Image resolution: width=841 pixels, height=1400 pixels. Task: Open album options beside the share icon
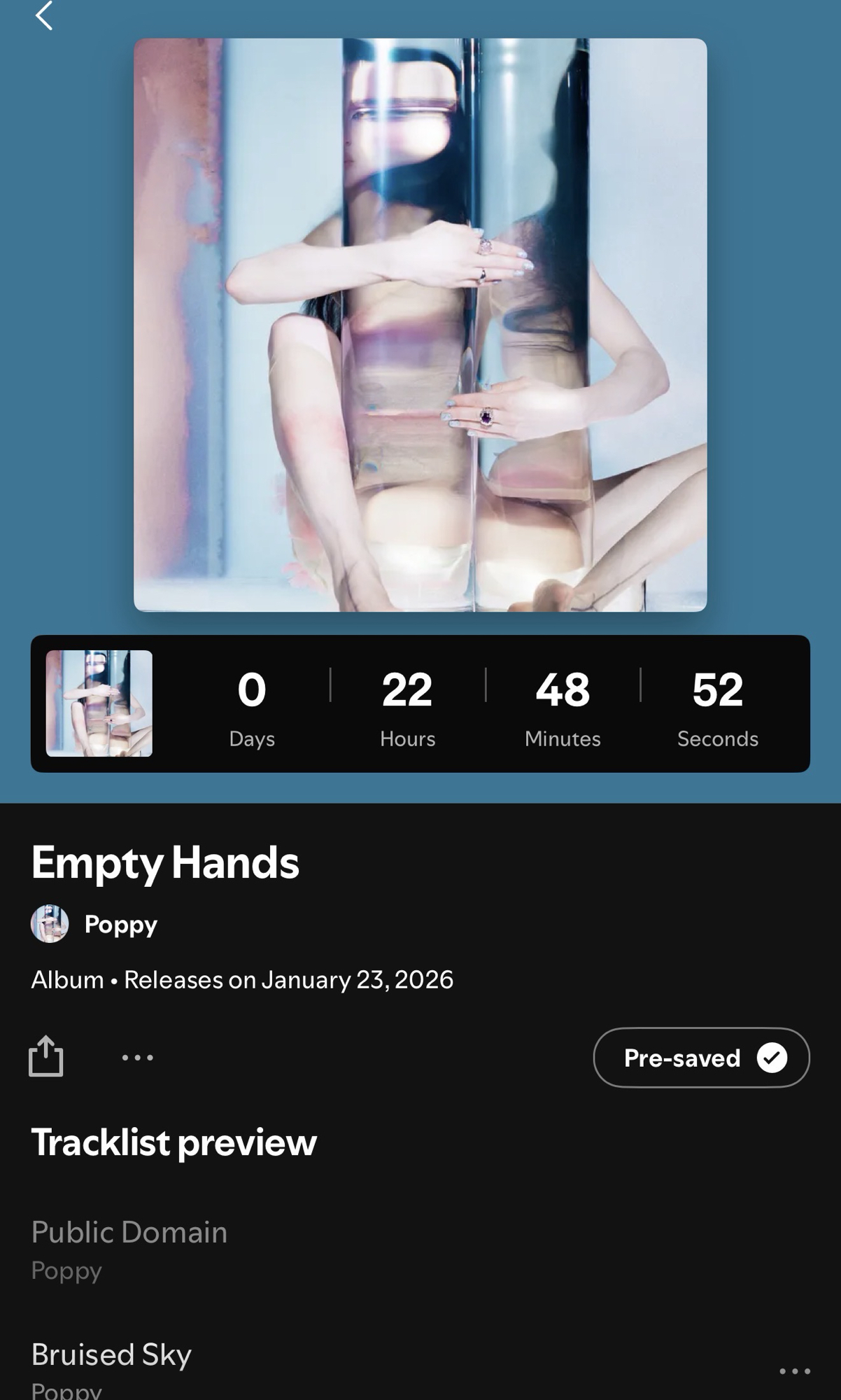(137, 1057)
